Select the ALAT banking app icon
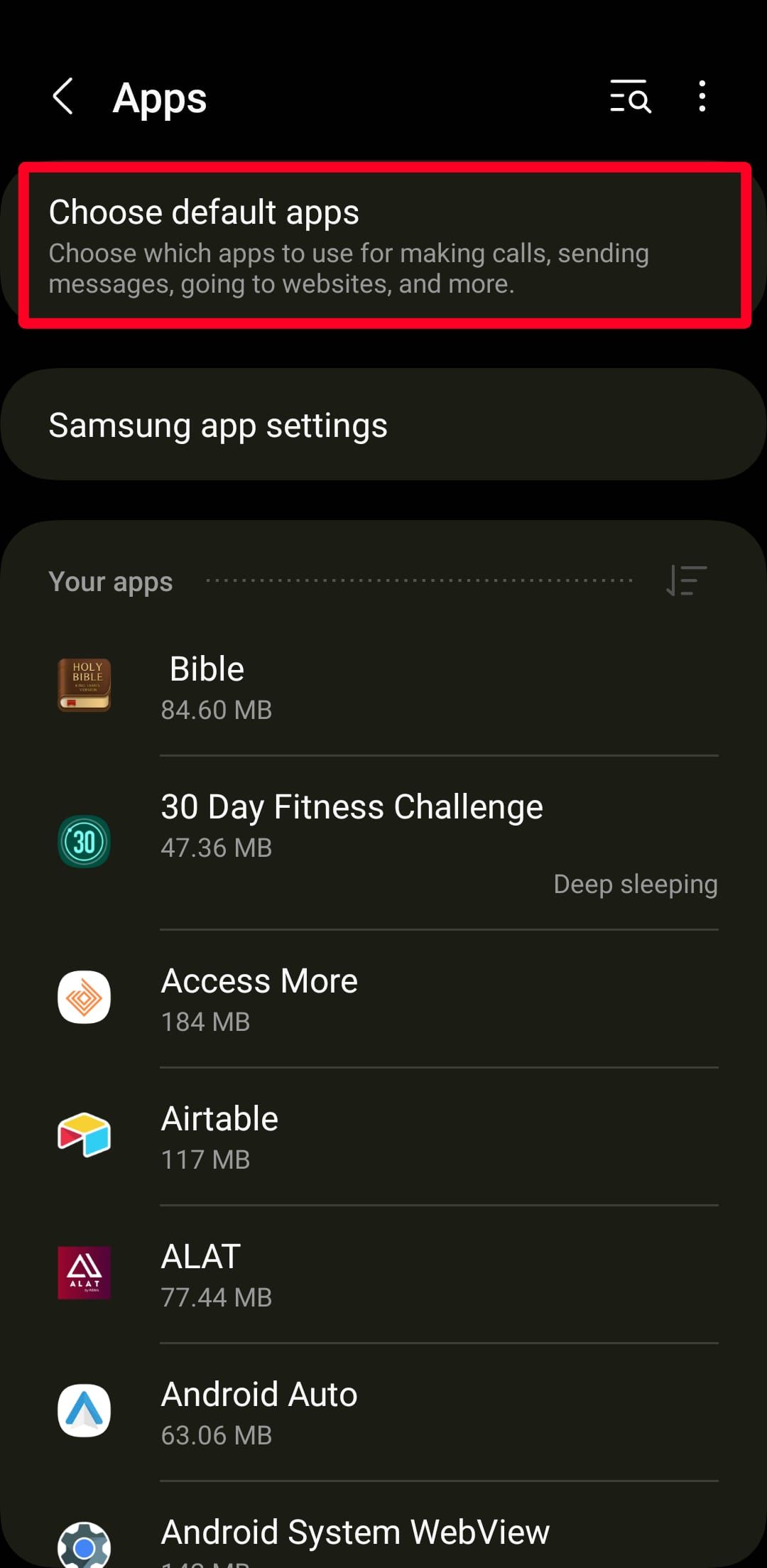The height and width of the screenshot is (1568, 767). coord(83,1272)
